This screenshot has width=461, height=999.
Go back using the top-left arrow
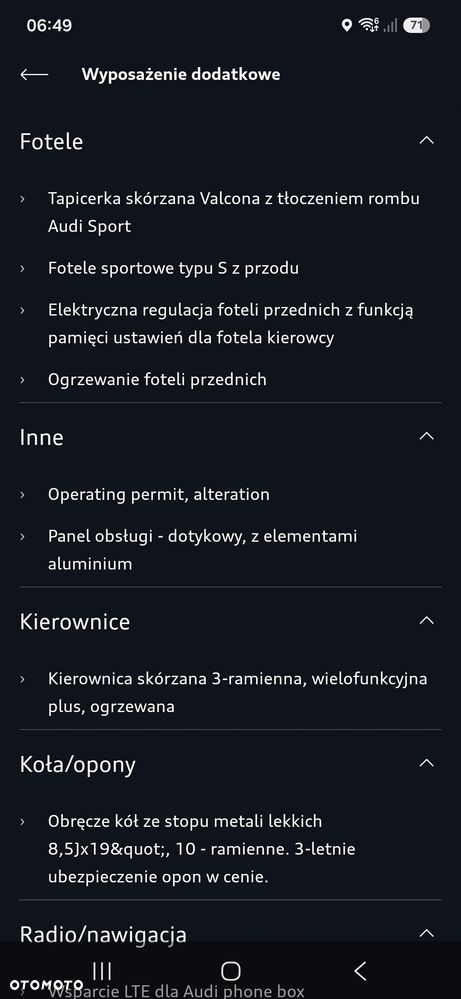pos(34,75)
